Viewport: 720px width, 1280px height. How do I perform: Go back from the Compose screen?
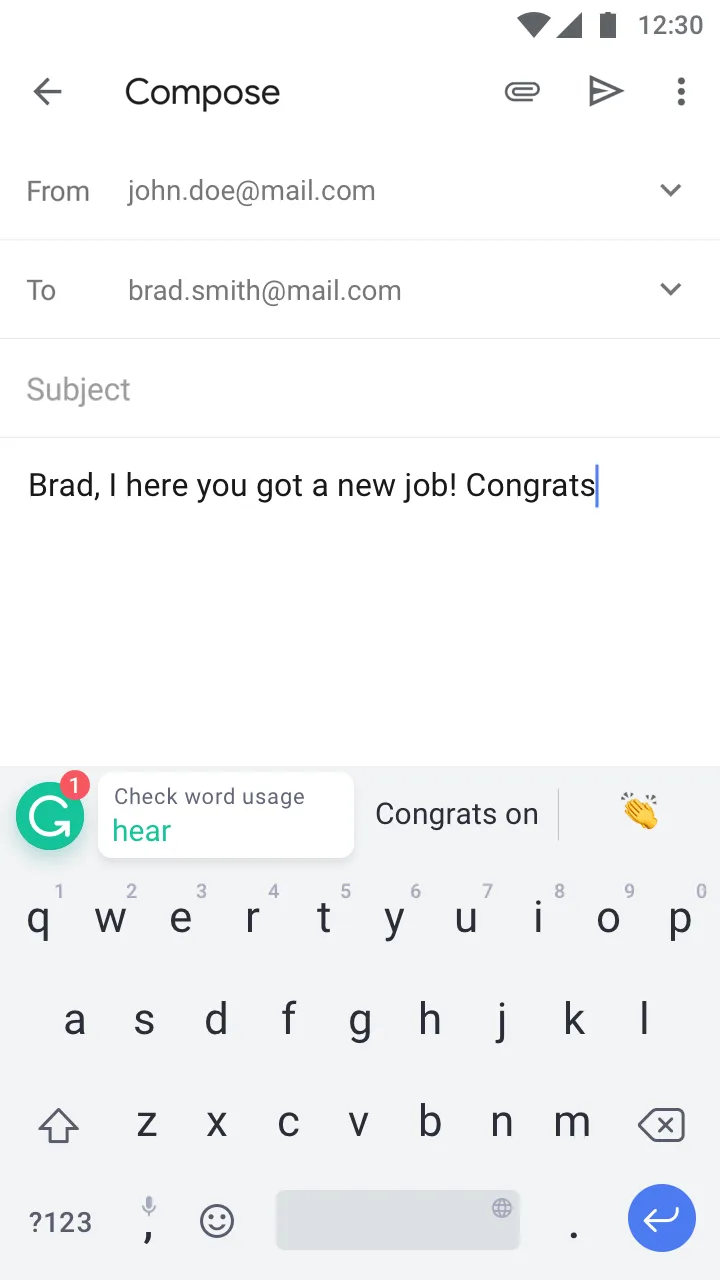pyautogui.click(x=47, y=92)
